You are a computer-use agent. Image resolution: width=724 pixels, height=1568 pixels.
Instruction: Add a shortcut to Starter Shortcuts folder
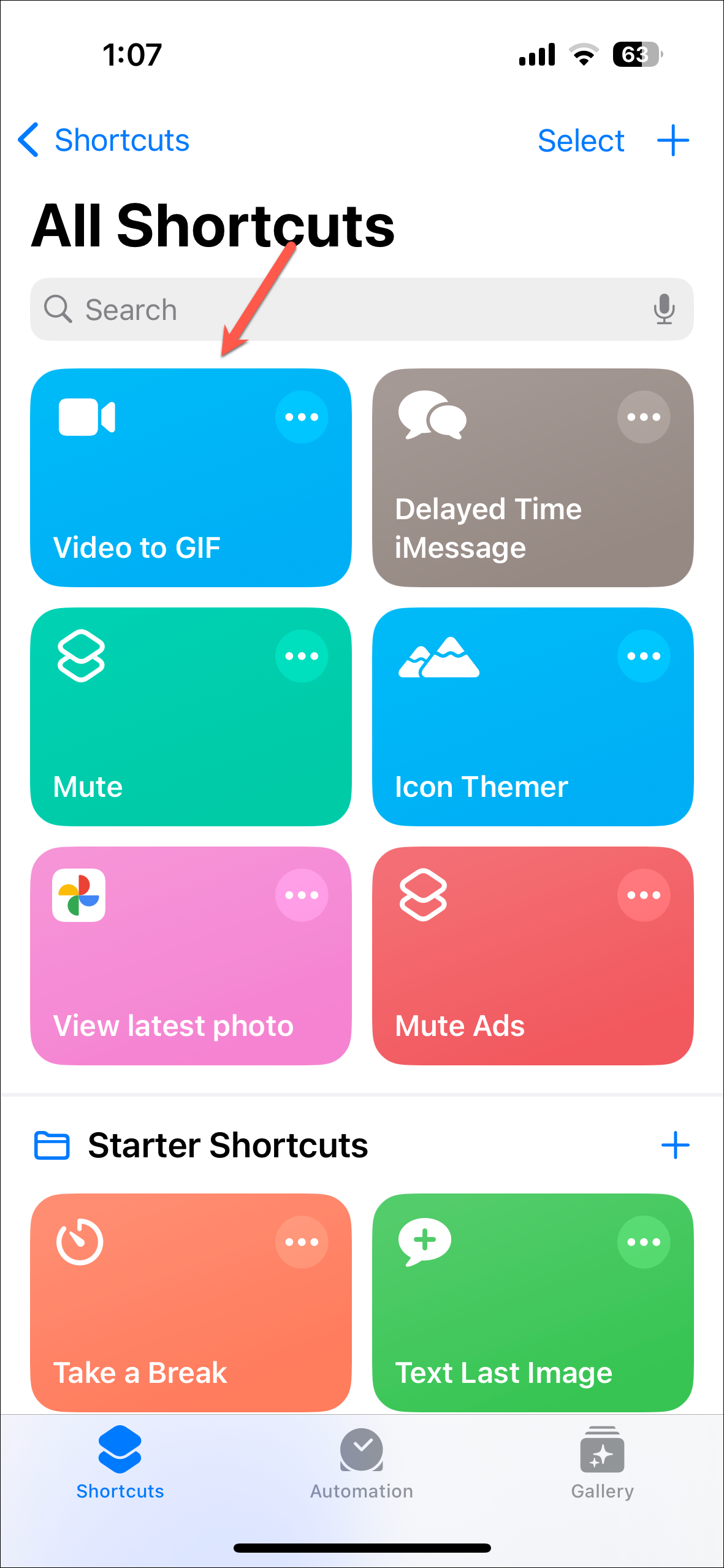[x=675, y=1145]
